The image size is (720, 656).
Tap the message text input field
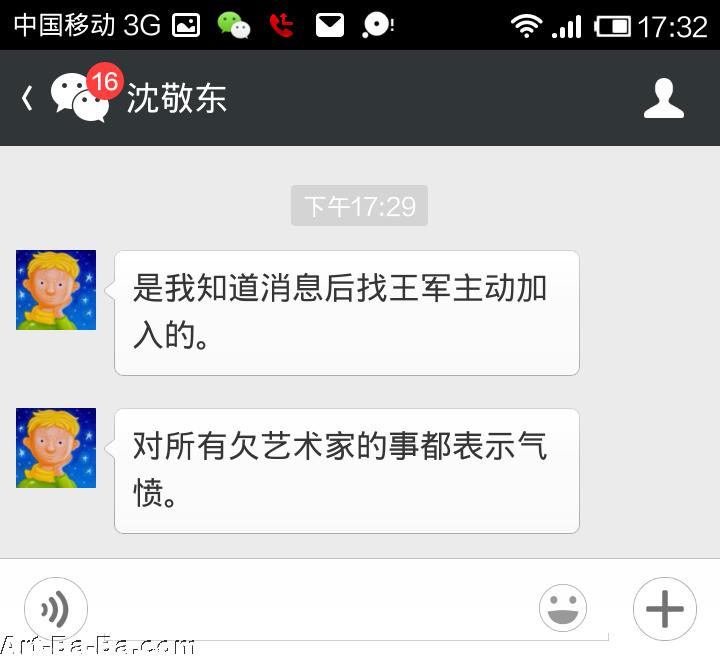point(310,610)
